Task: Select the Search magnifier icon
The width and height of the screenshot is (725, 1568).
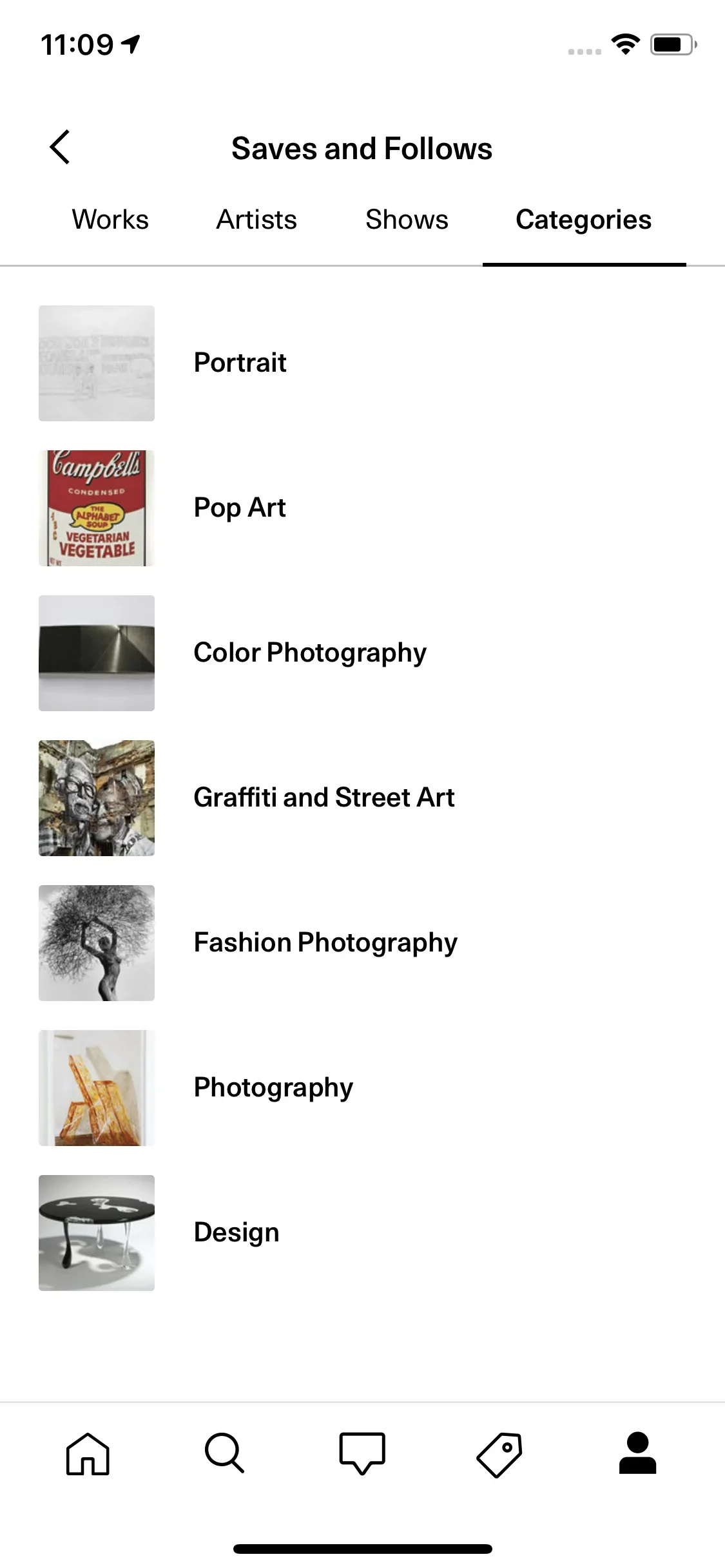Action: pyautogui.click(x=225, y=1453)
